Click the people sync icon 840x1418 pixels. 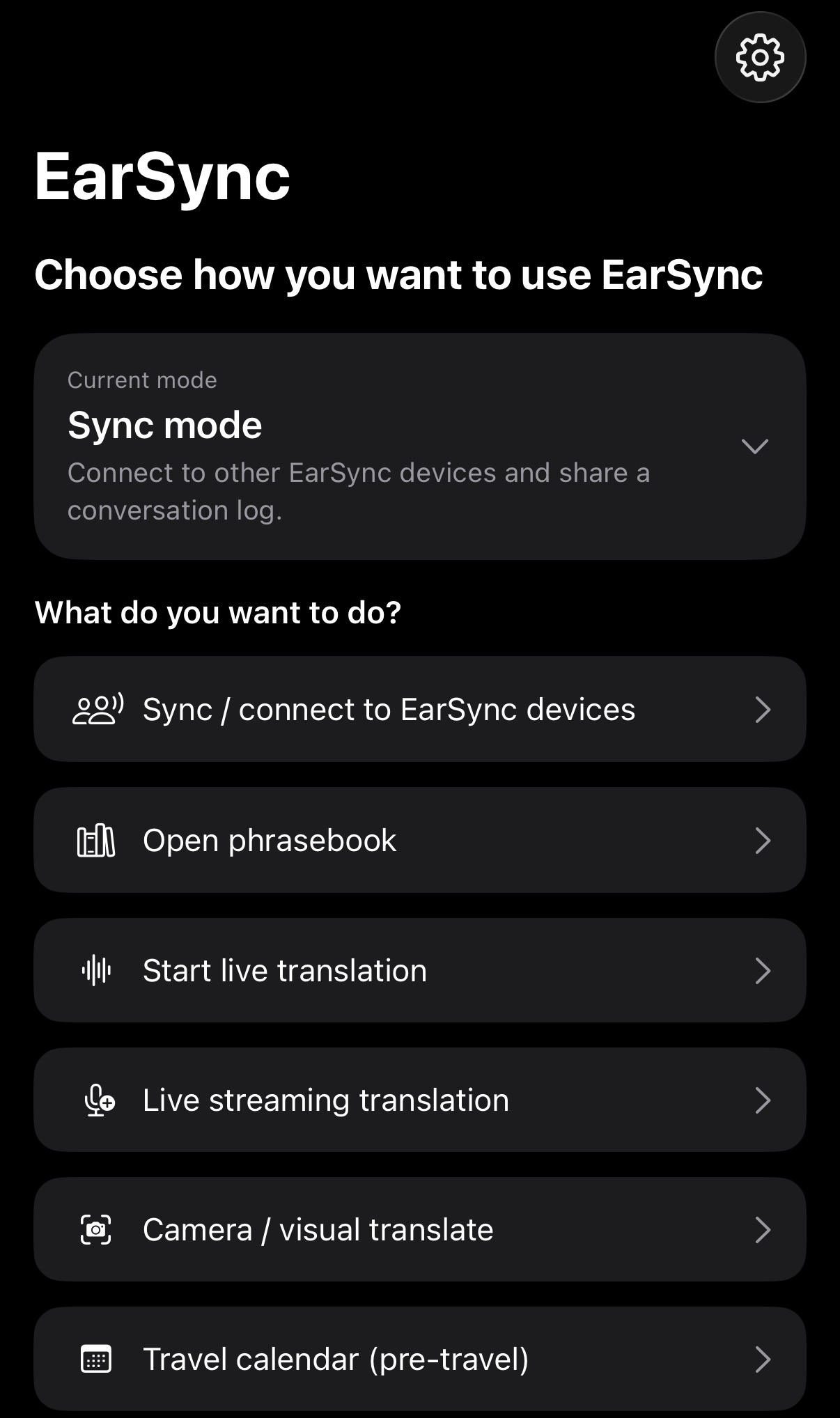(x=98, y=708)
